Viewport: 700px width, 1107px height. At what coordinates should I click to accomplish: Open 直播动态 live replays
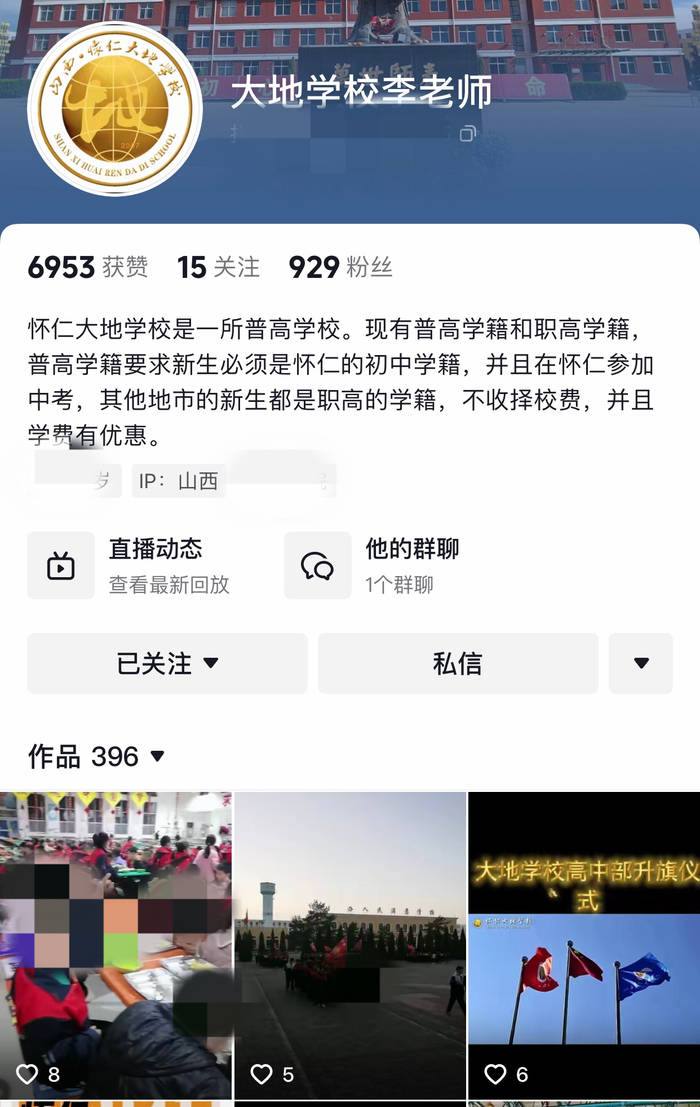132,565
